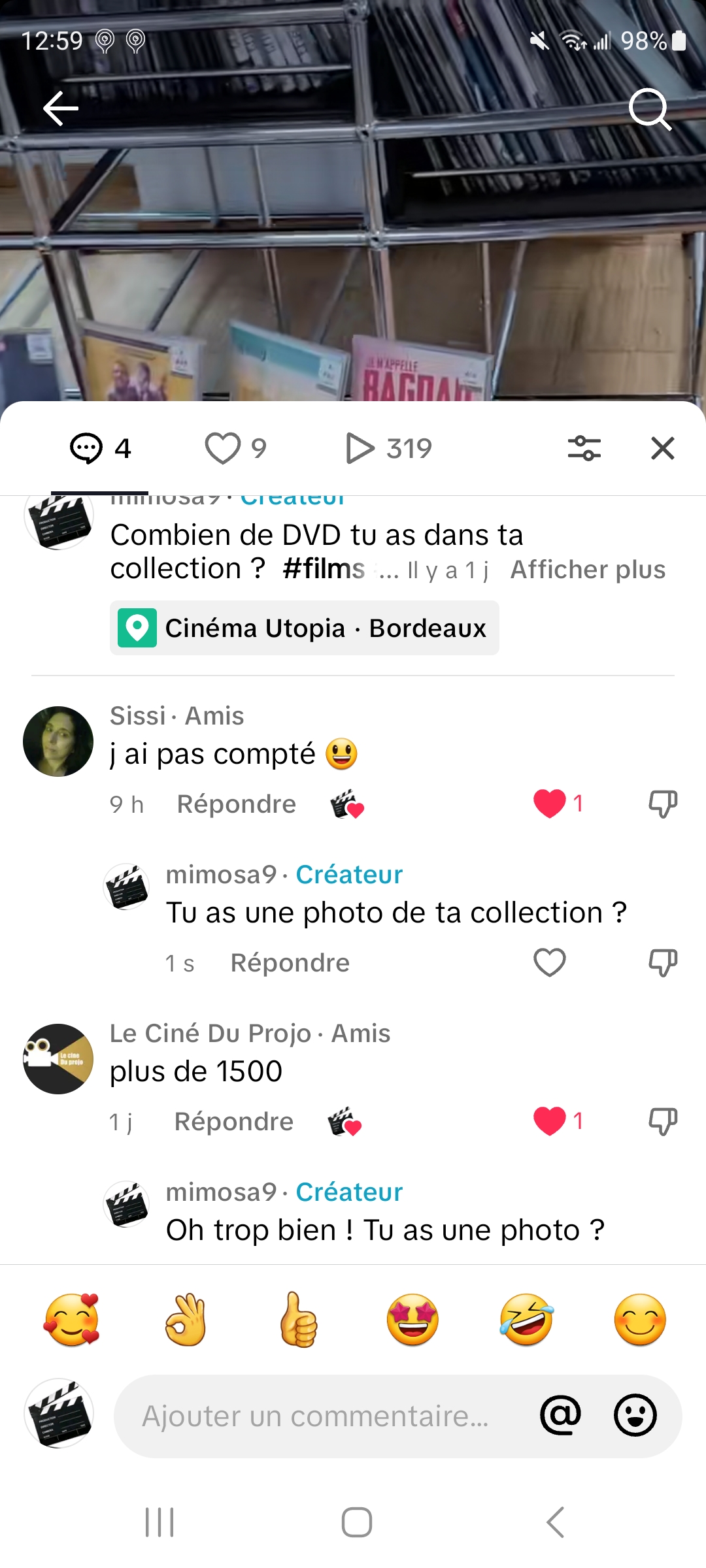Dislike the "plus de 1500" comment

point(663,1122)
